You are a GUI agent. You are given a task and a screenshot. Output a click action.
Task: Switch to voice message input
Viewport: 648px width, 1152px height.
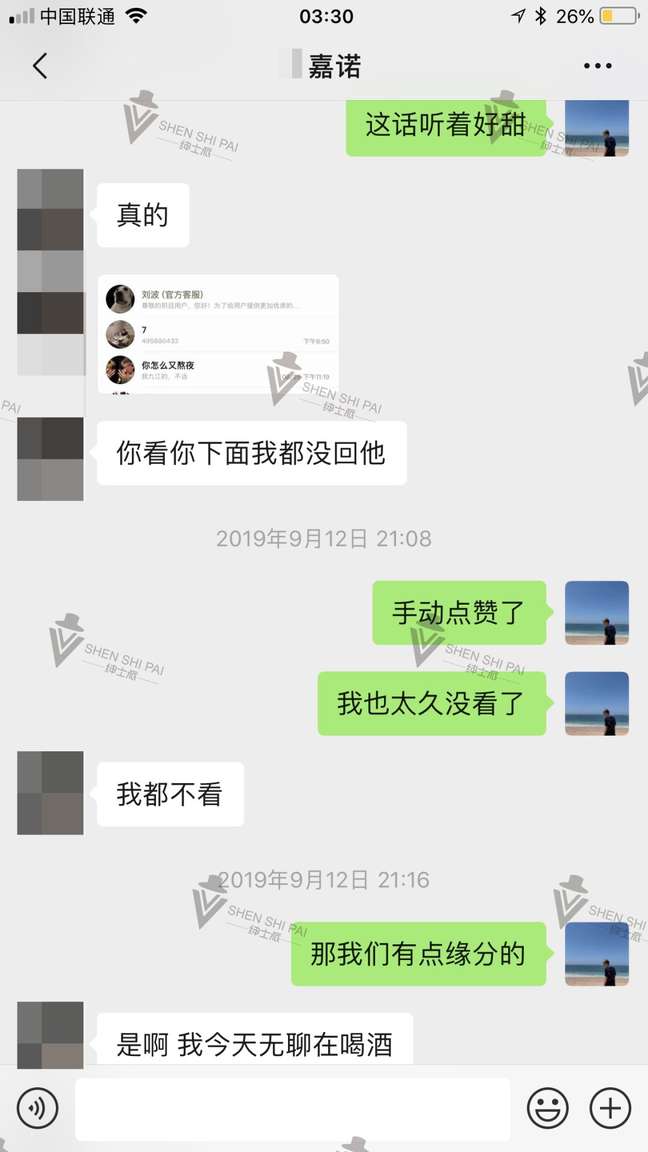pos(38,1108)
